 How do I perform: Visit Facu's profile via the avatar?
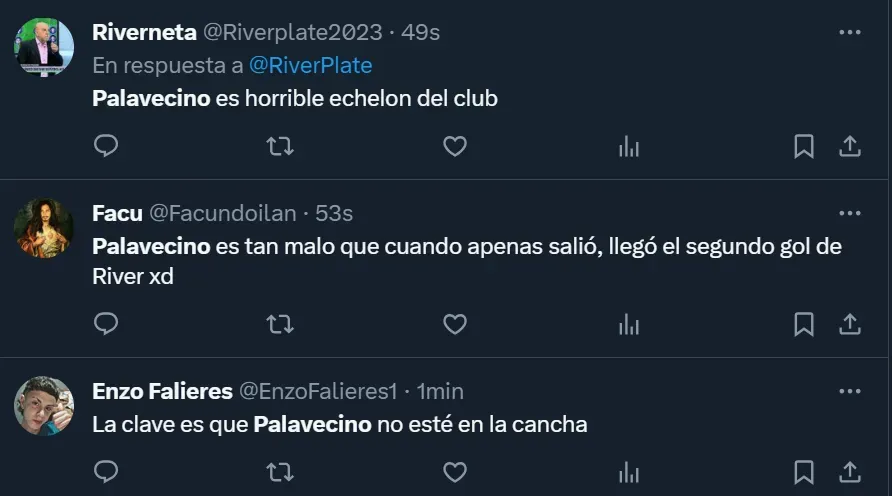[x=44, y=228]
